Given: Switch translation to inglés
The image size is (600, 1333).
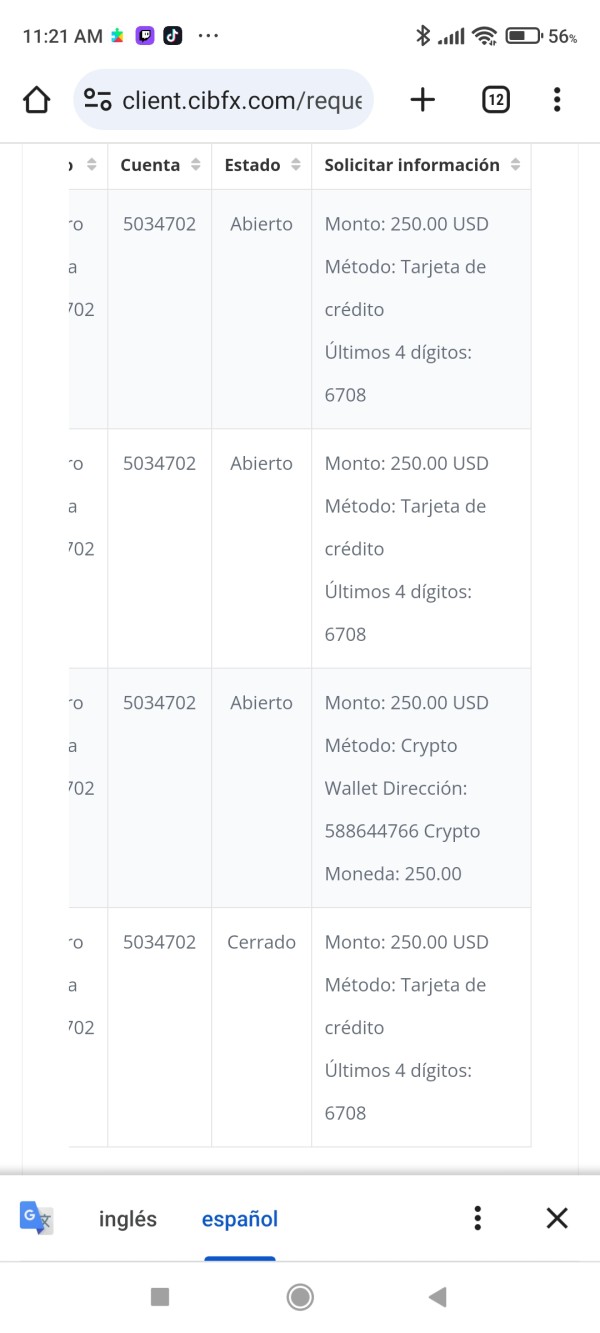Looking at the screenshot, I should coord(128,1219).
